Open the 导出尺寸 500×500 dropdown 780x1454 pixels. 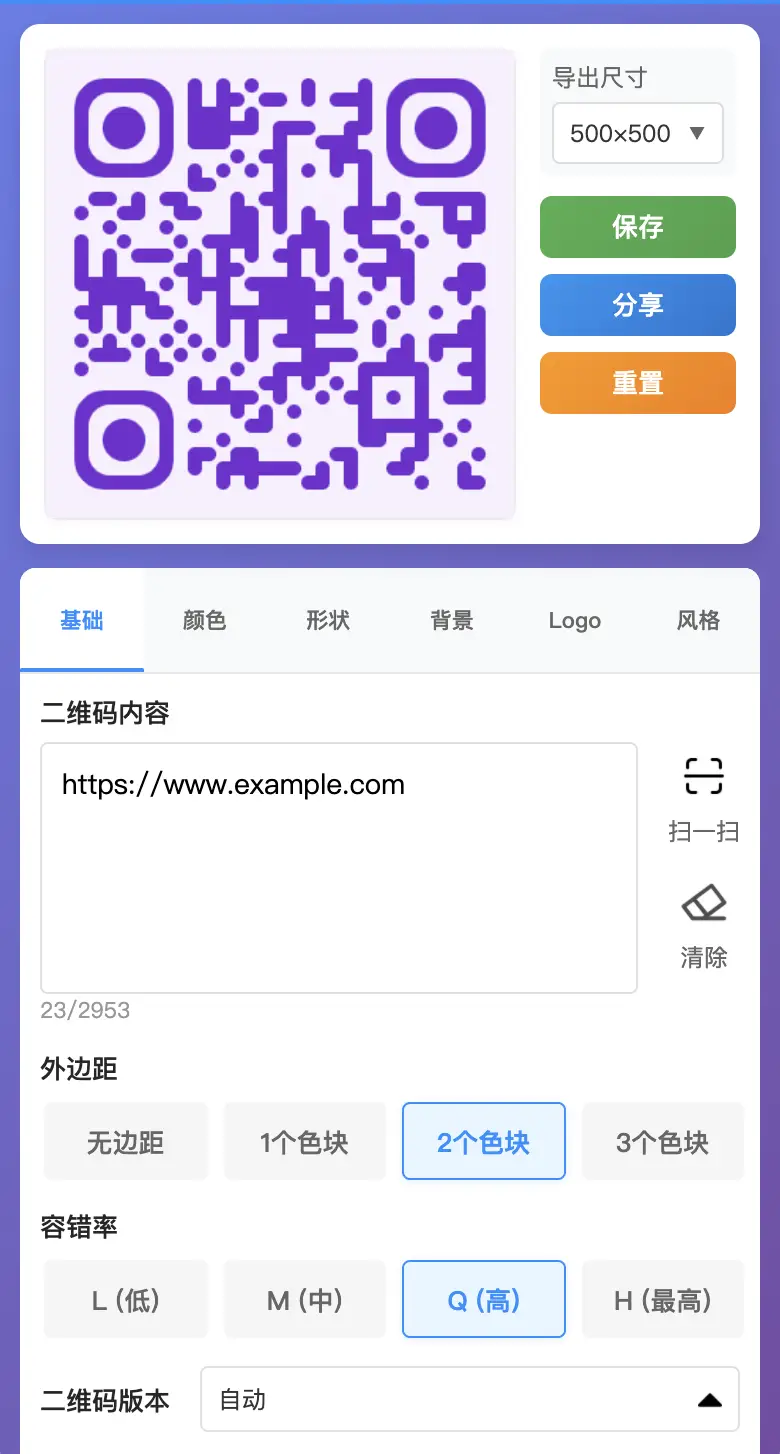637,133
